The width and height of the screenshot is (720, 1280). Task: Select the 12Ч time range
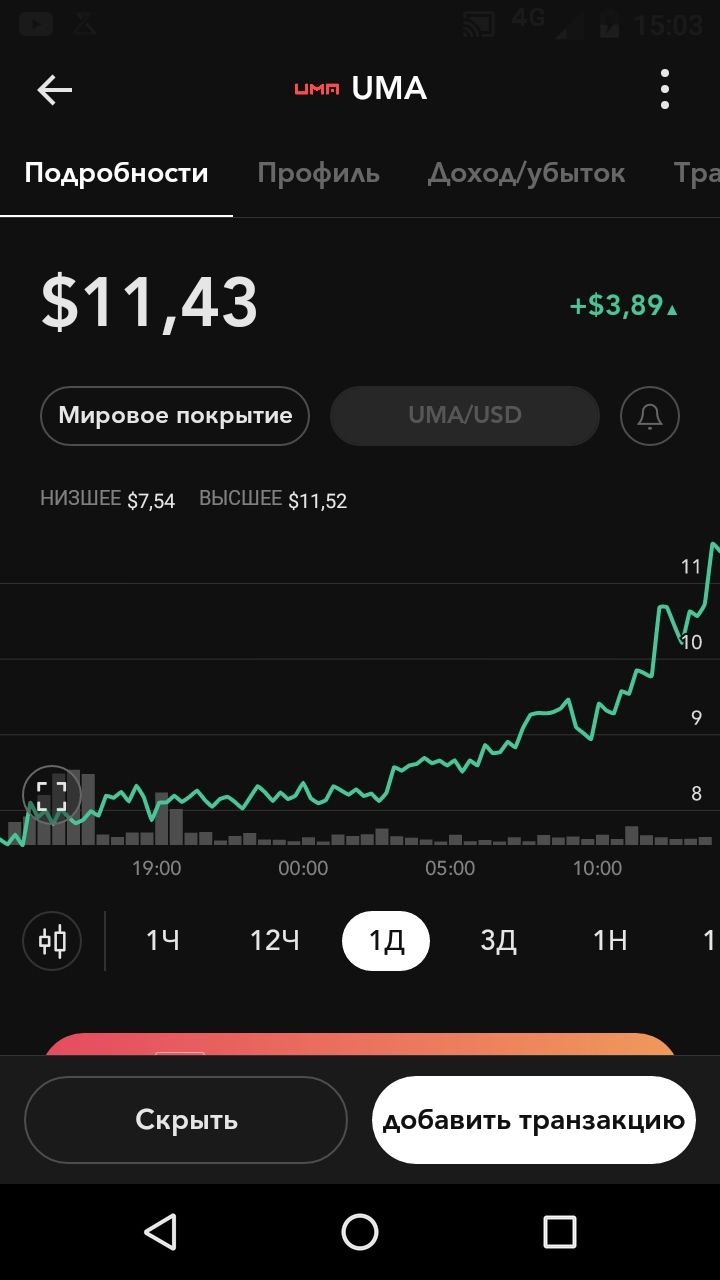point(275,941)
